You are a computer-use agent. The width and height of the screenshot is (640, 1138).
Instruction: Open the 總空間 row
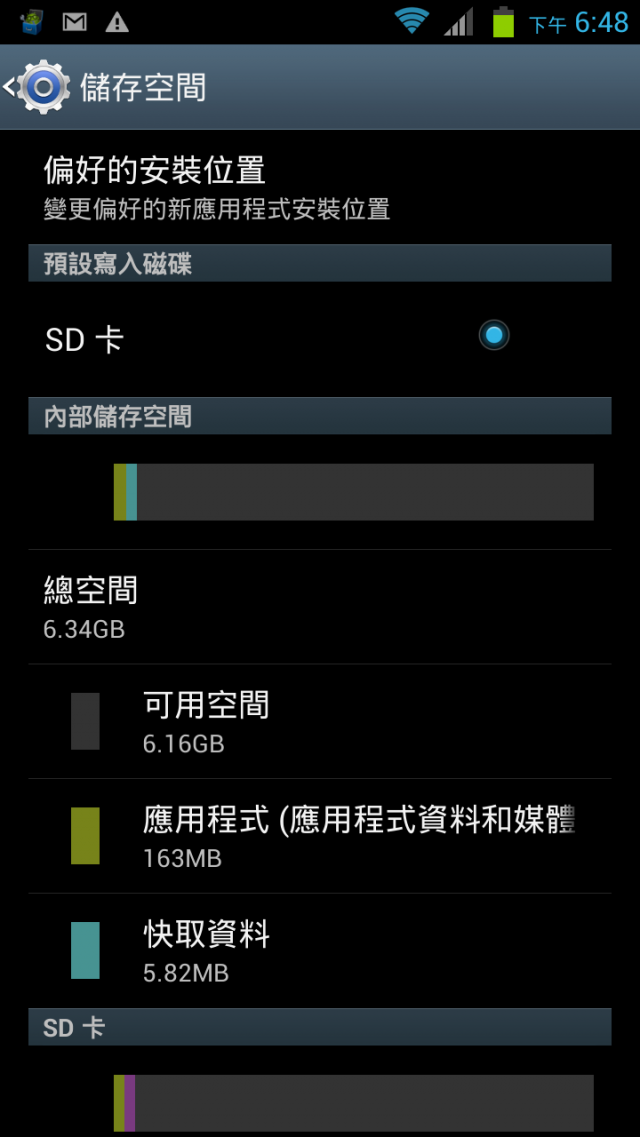click(320, 607)
